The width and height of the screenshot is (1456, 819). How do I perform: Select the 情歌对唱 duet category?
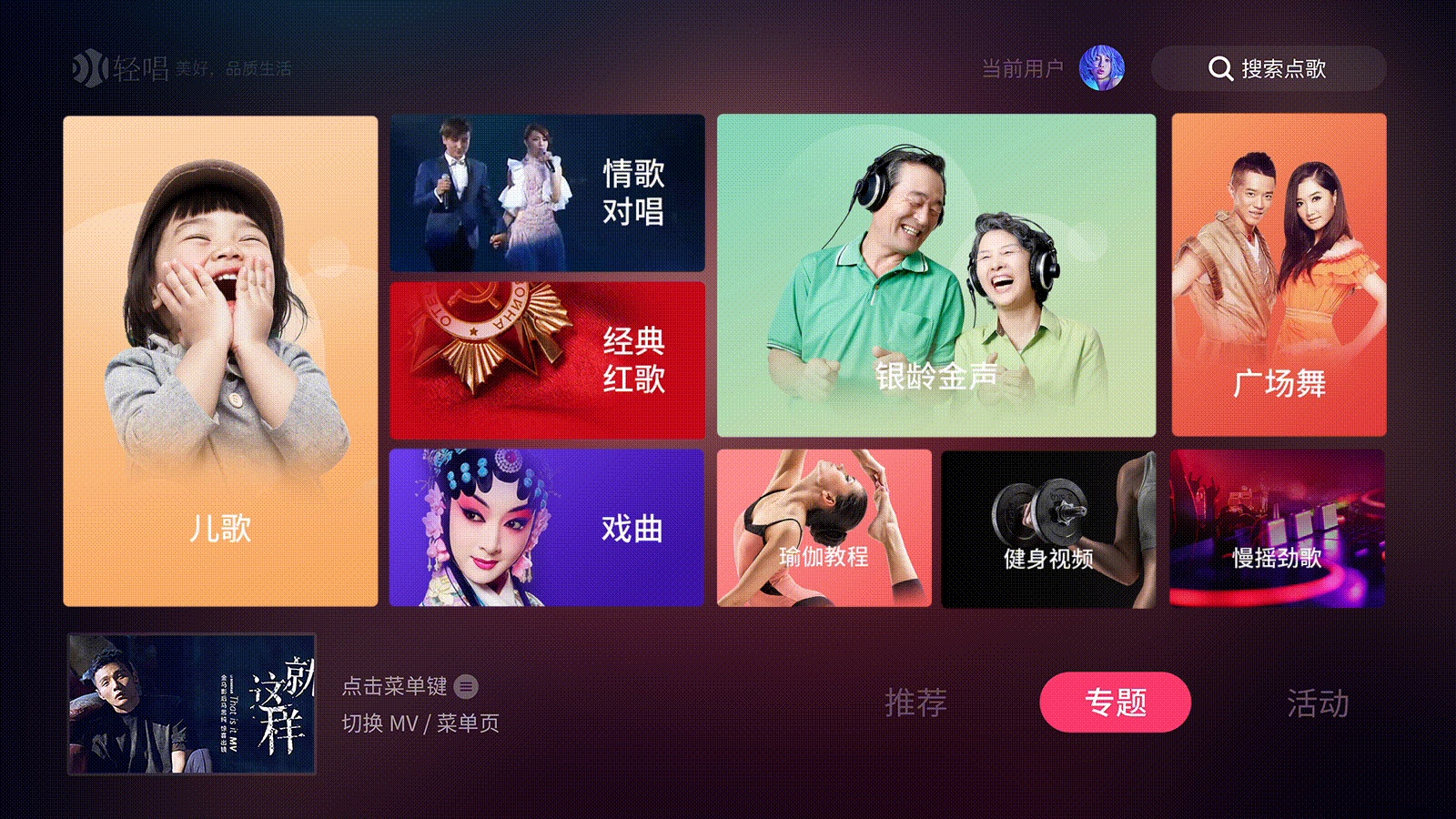coord(547,193)
